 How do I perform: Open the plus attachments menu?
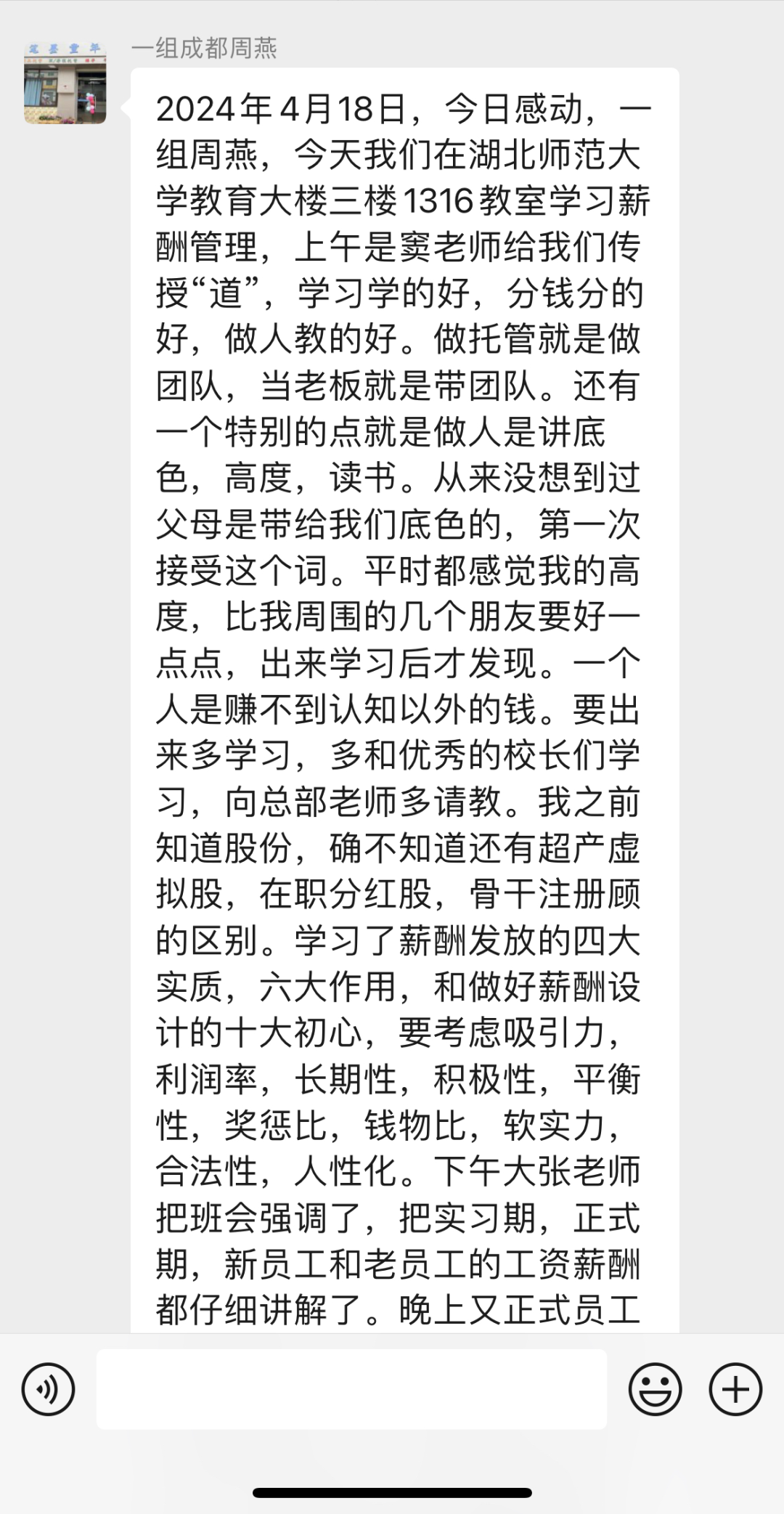[735, 1390]
